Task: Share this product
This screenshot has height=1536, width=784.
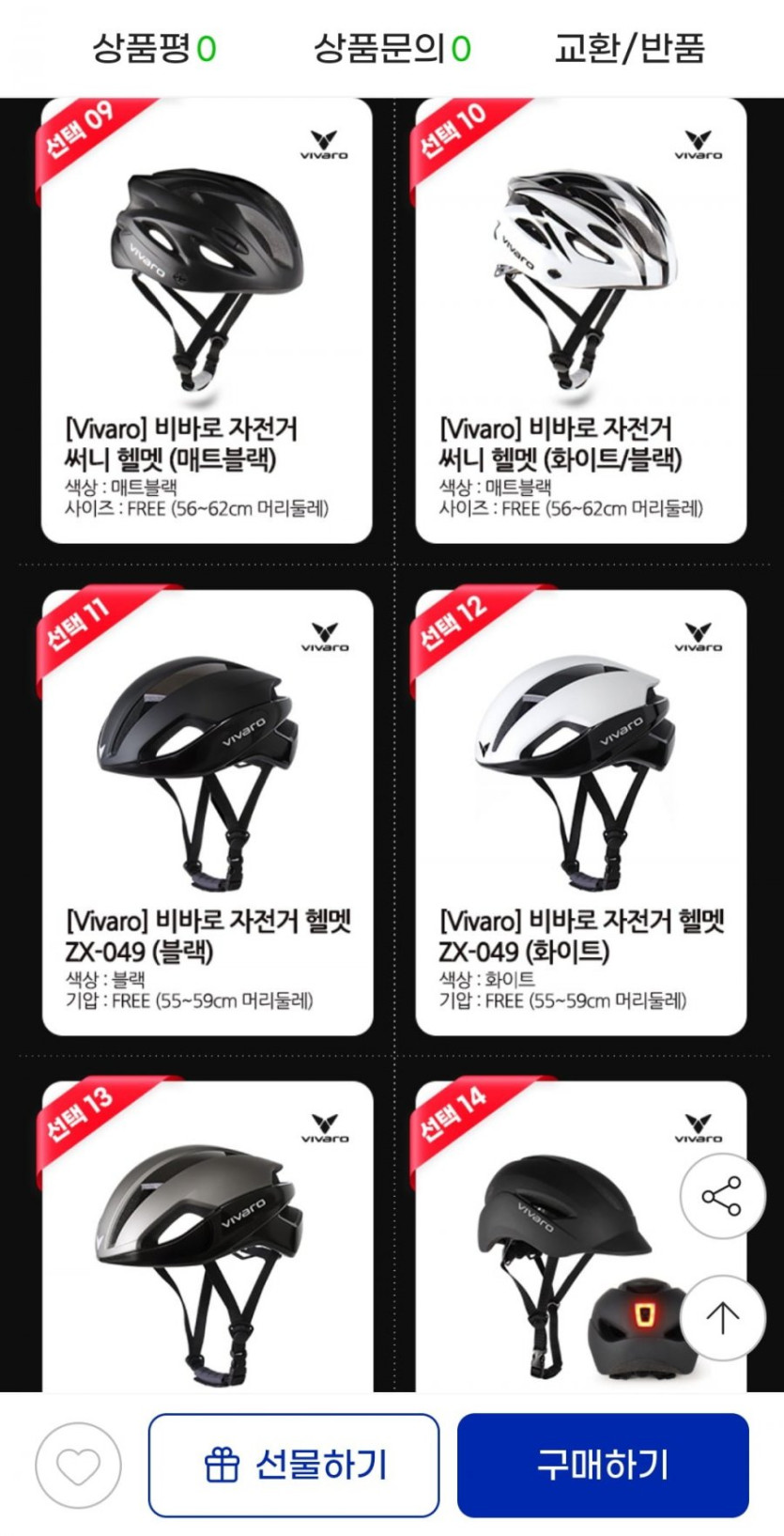Action: tap(722, 1196)
